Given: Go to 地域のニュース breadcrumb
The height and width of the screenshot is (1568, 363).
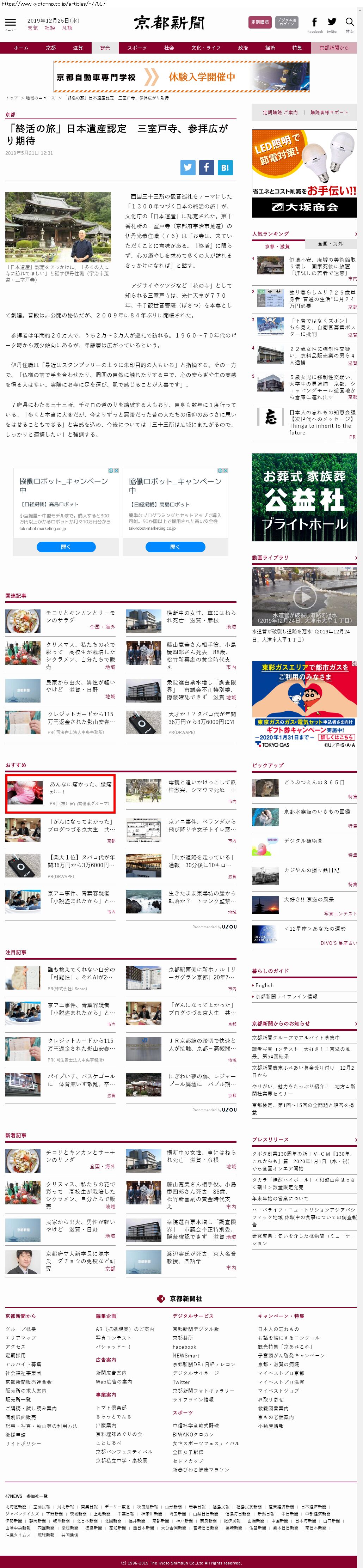Looking at the screenshot, I should coord(40,97).
